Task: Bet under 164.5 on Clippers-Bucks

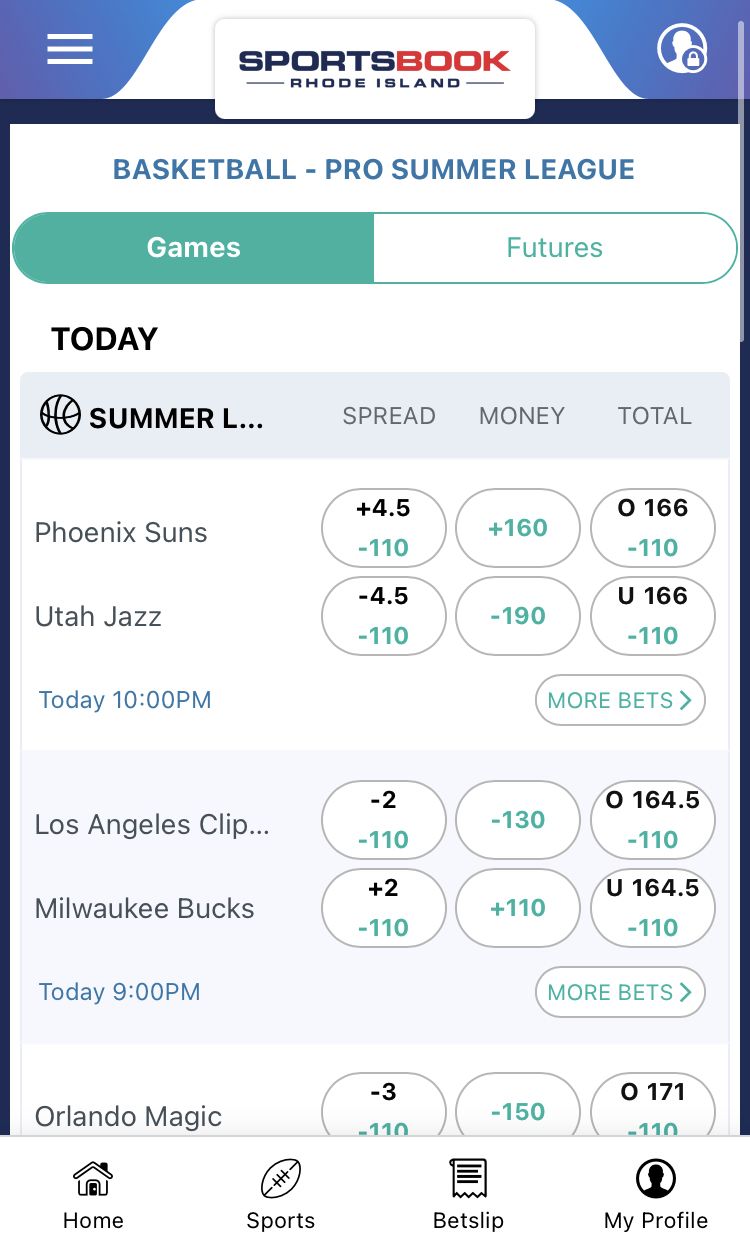Action: click(653, 908)
